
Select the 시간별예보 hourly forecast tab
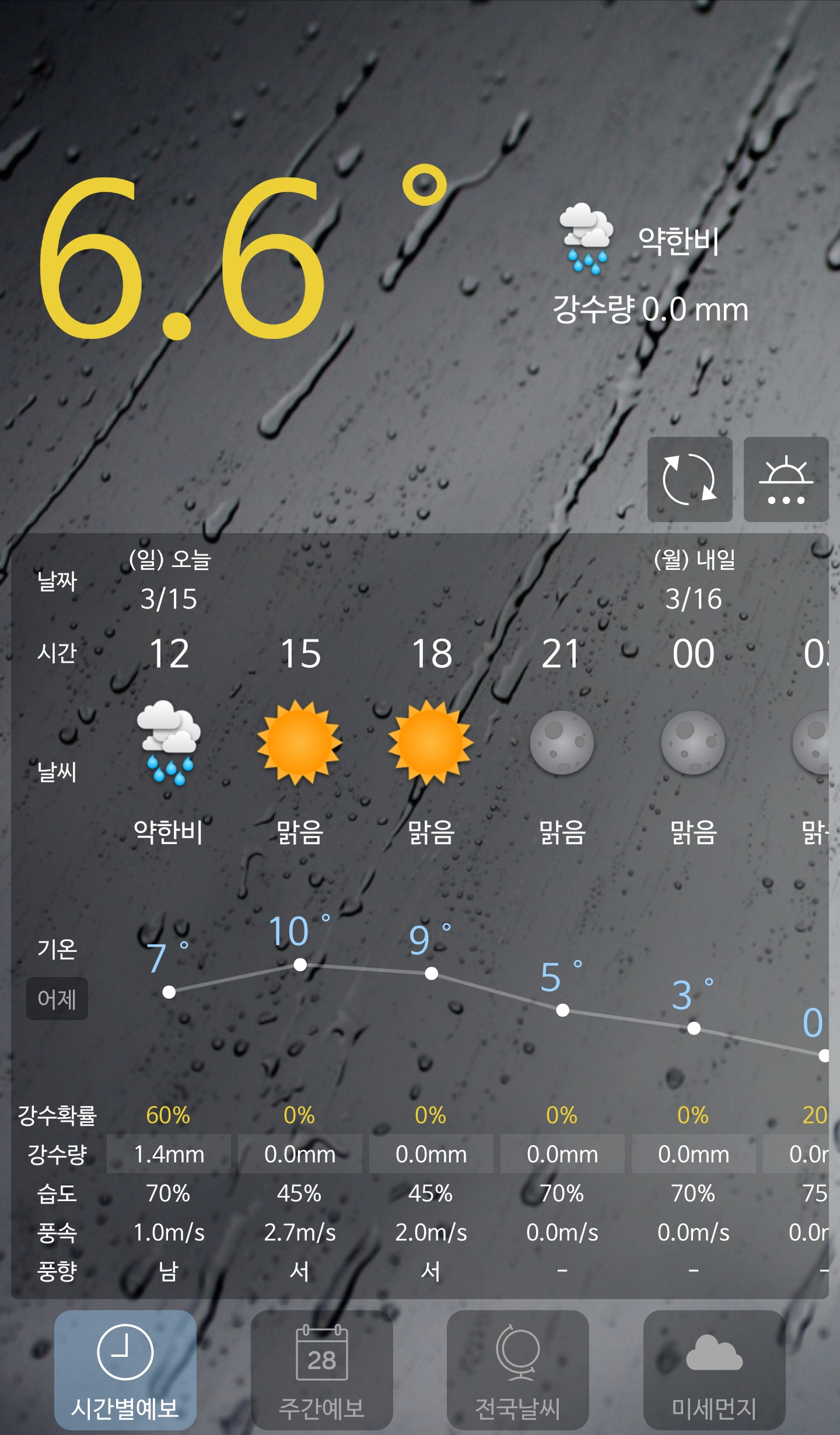point(125,1370)
